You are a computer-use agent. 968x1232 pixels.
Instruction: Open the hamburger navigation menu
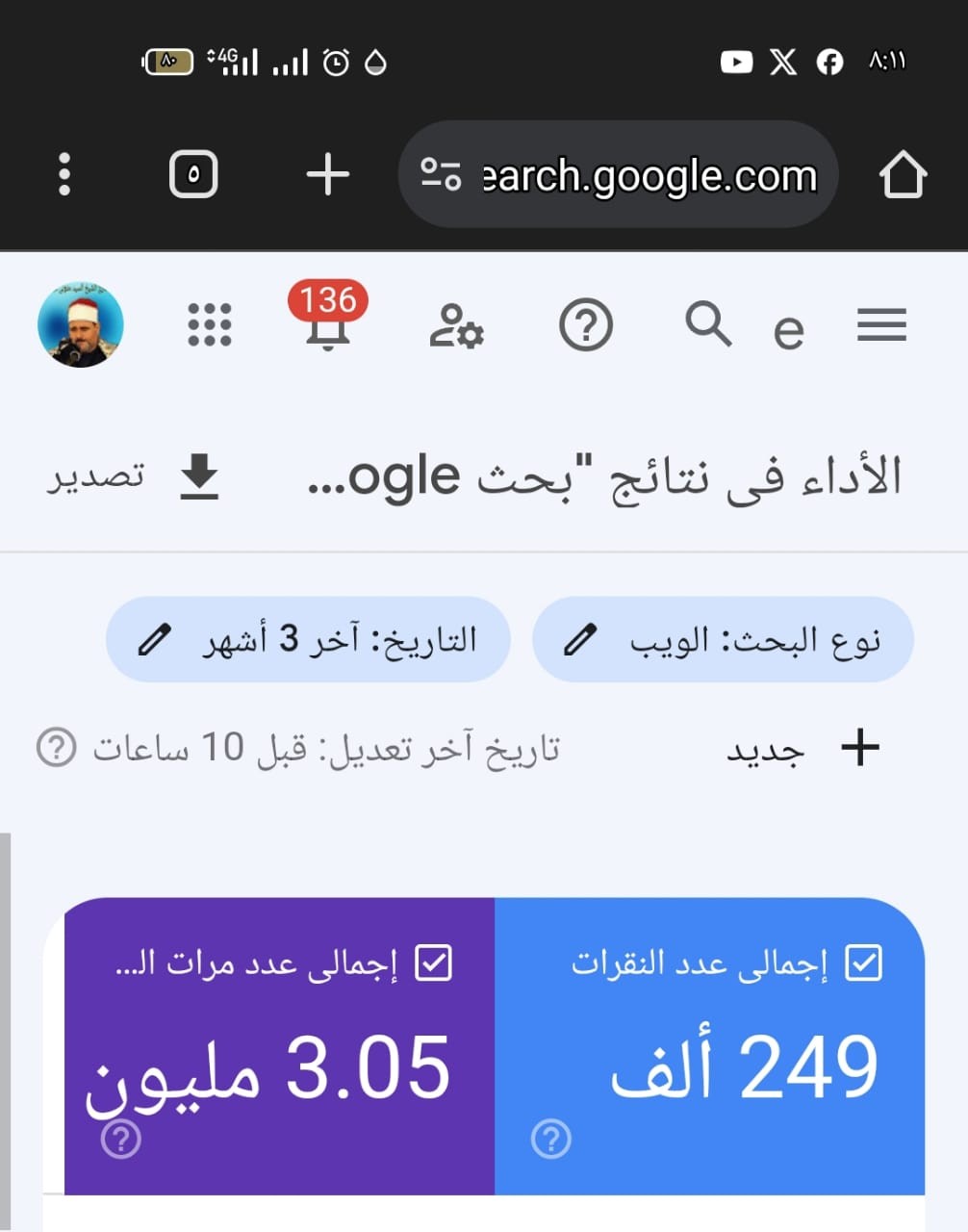[x=881, y=325]
